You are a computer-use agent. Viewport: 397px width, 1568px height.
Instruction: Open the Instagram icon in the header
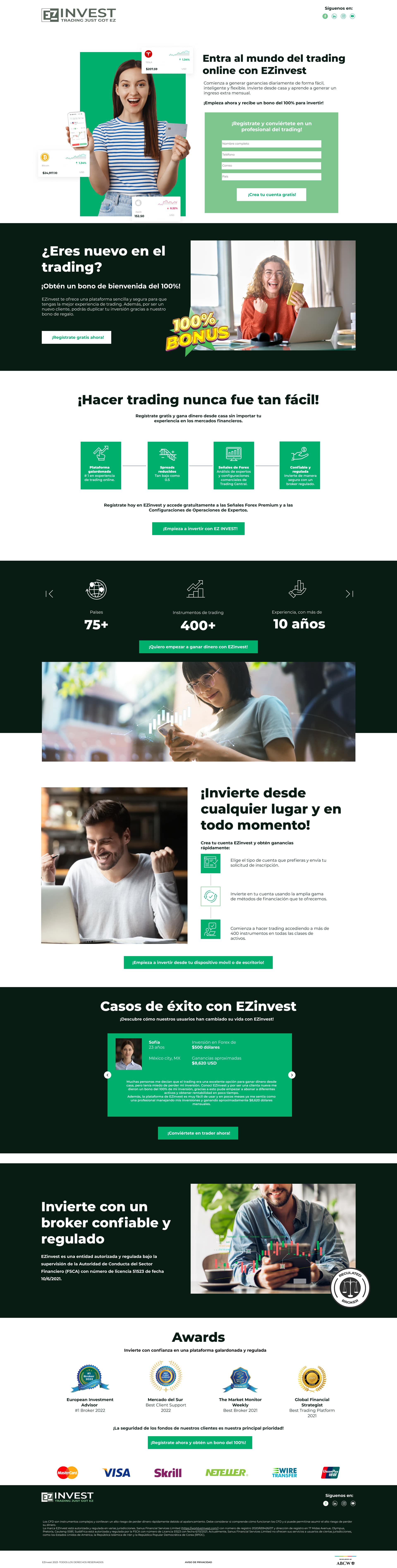point(343,17)
